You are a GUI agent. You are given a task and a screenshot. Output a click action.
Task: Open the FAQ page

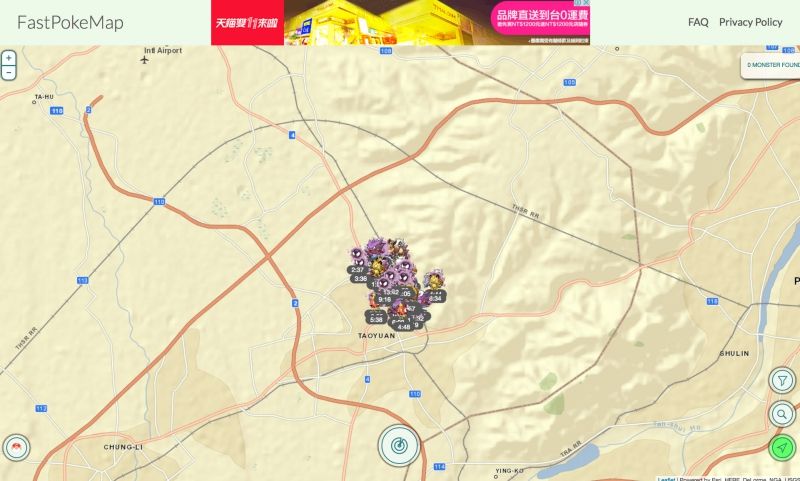coord(698,22)
